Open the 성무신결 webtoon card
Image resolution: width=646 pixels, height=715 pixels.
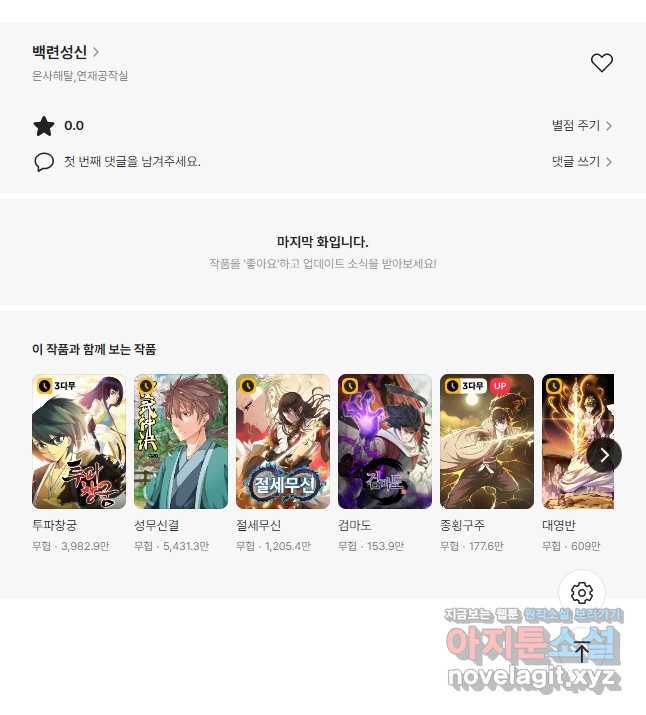pyautogui.click(x=181, y=442)
